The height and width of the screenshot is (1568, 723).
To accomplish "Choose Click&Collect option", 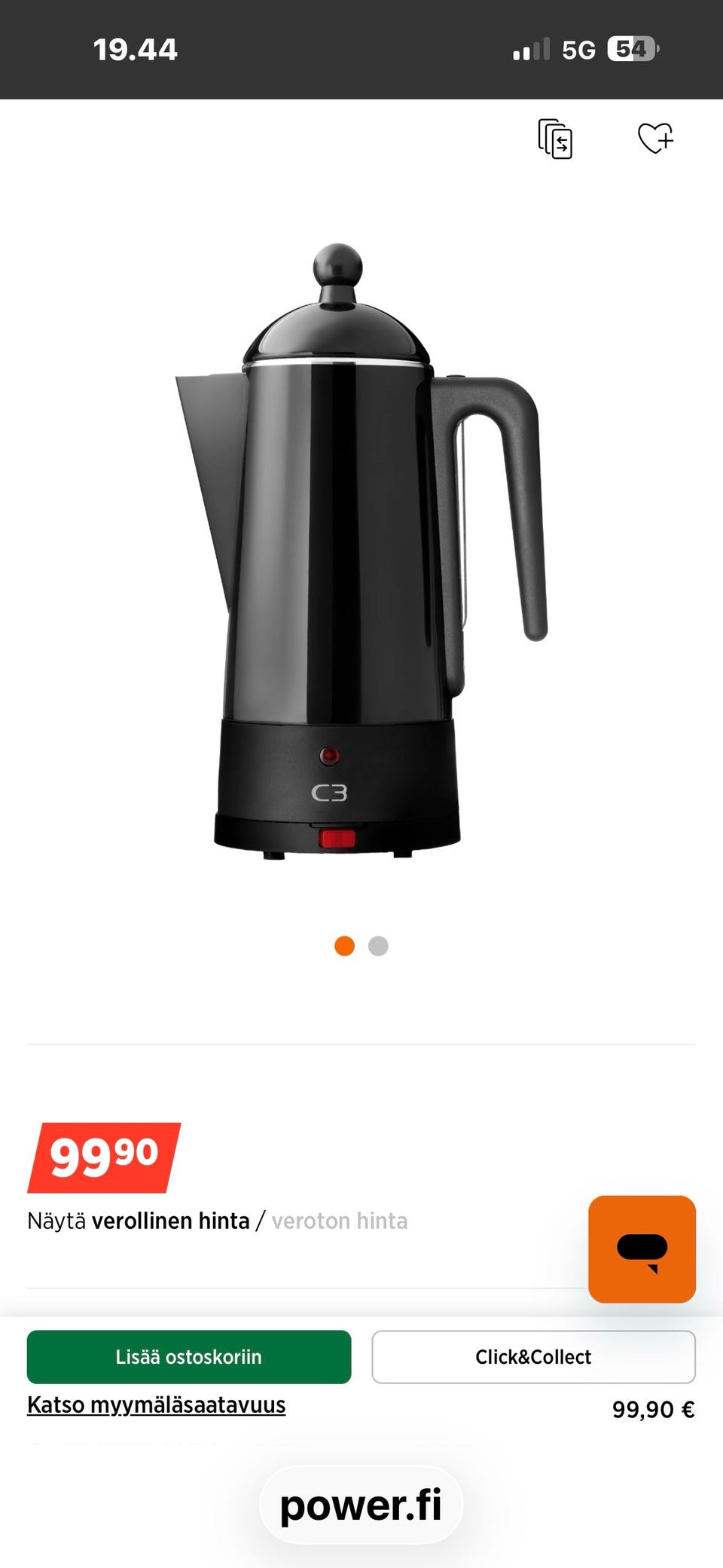I will (x=533, y=1357).
